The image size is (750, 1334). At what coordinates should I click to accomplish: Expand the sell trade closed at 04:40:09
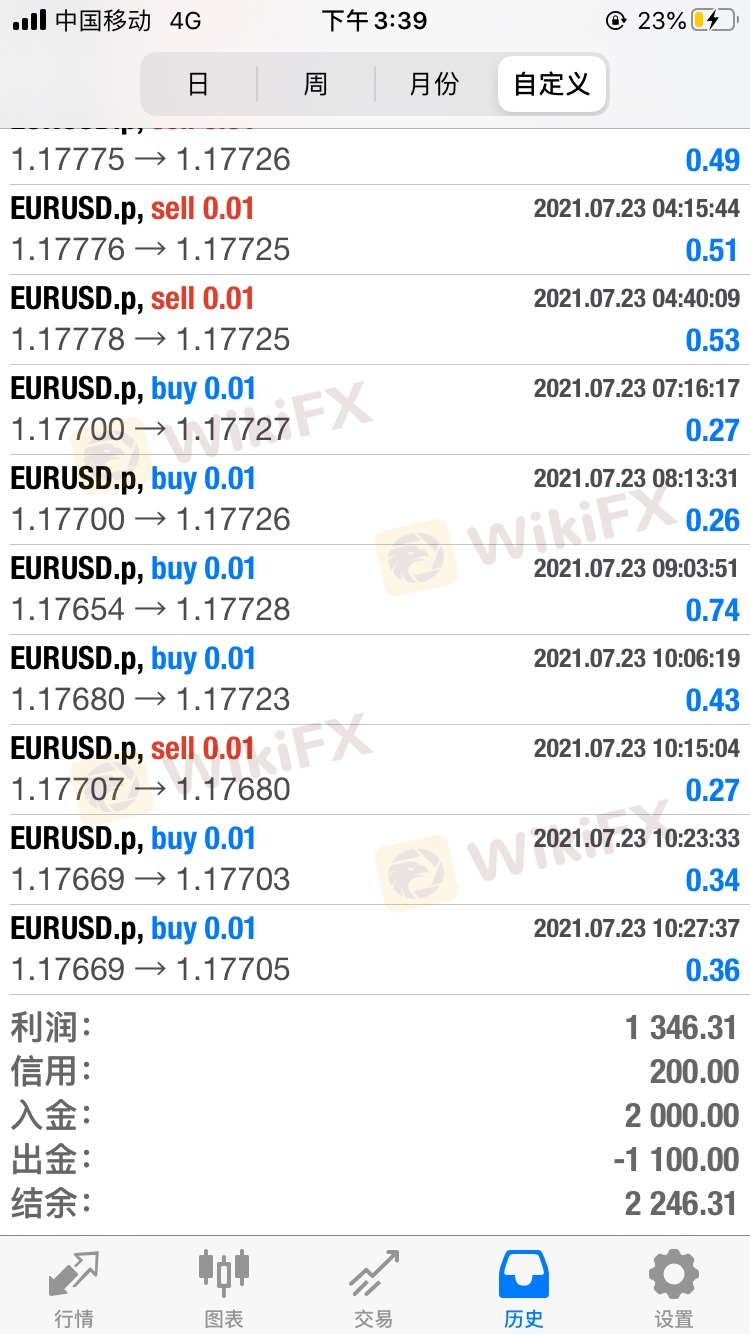(375, 319)
